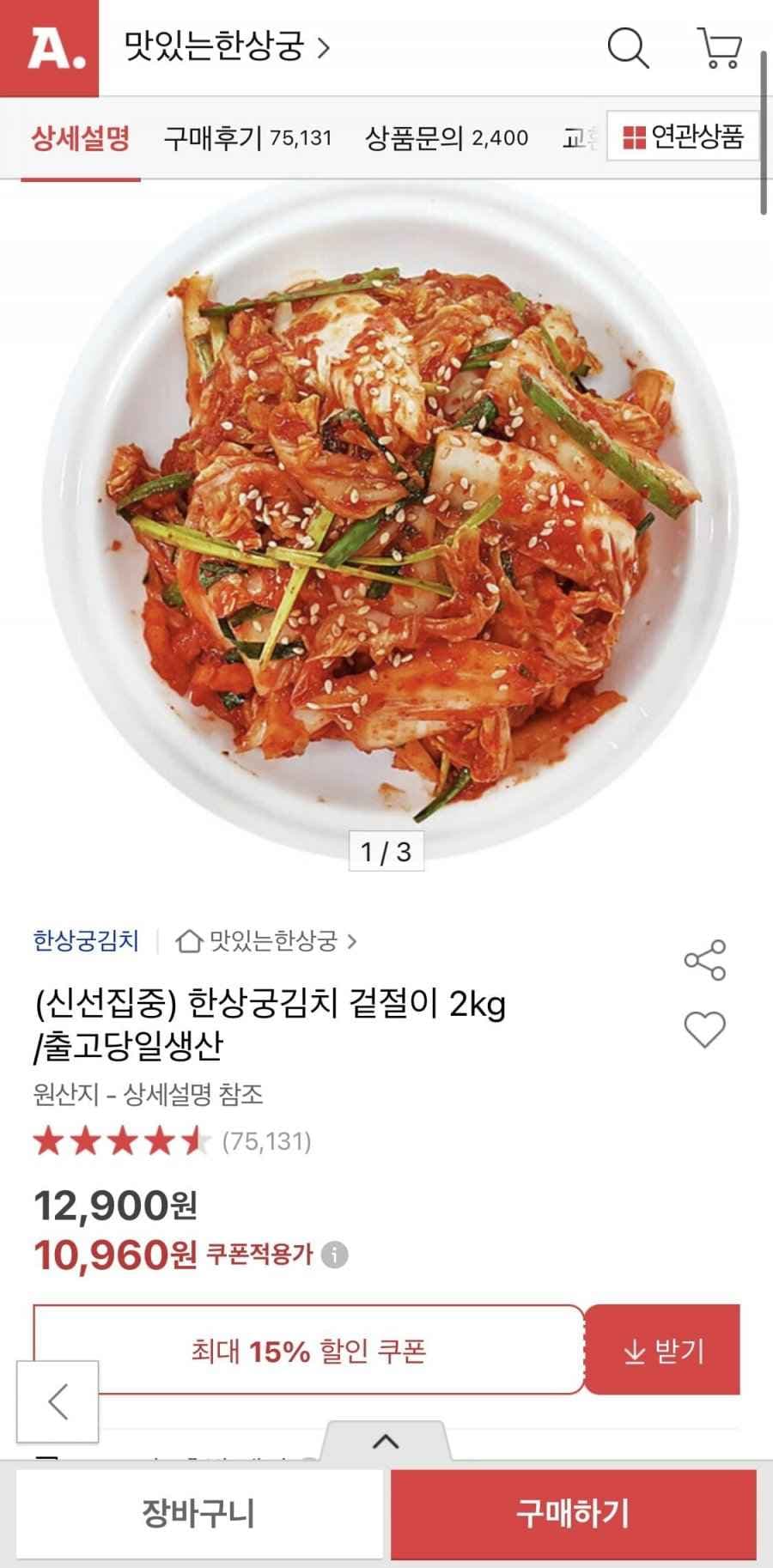773x1568 pixels.
Task: Click the download arrow on the 받기 button
Action: coord(633,1349)
